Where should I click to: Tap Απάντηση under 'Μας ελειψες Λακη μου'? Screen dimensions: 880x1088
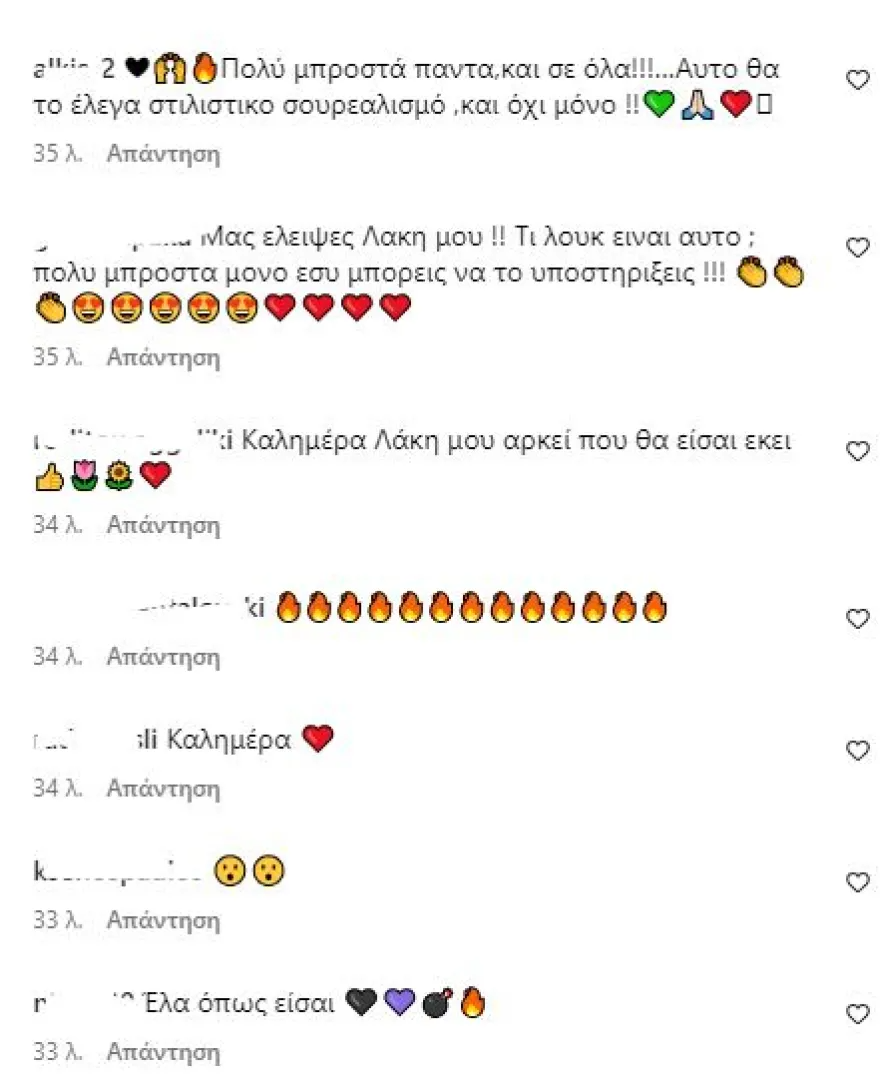click(x=163, y=356)
